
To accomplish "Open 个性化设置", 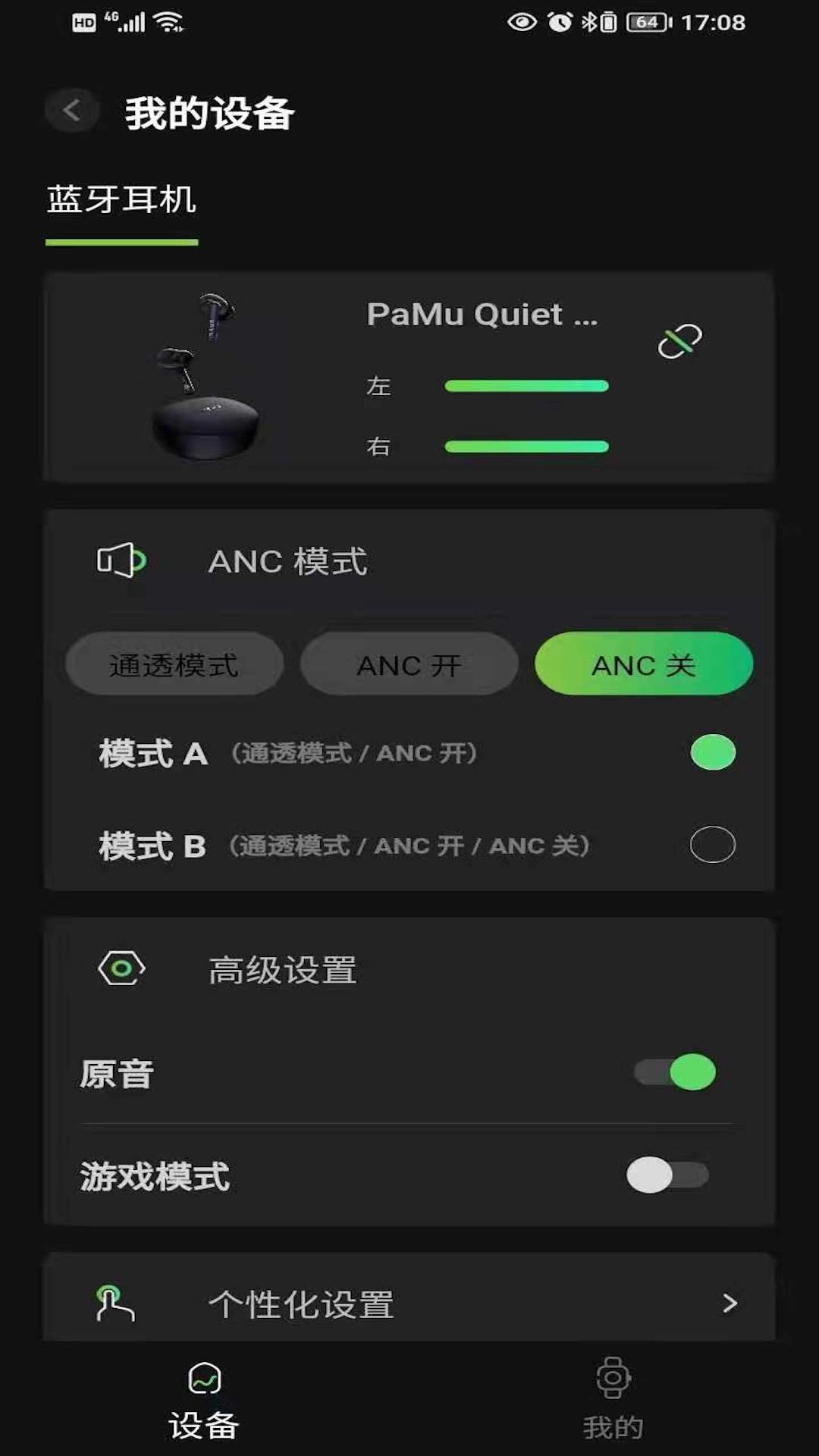I will (409, 1303).
